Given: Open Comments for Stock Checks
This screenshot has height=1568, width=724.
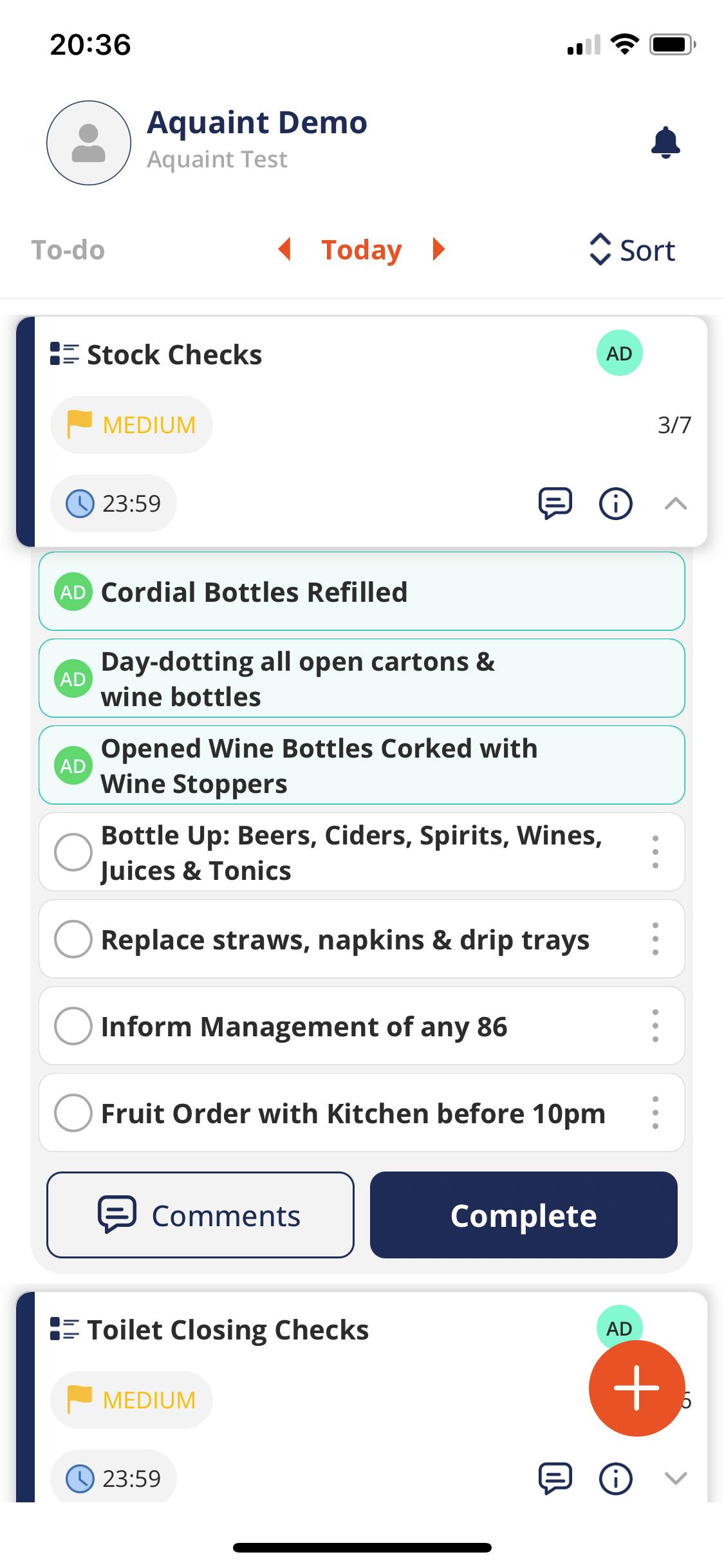Looking at the screenshot, I should click(x=200, y=1215).
